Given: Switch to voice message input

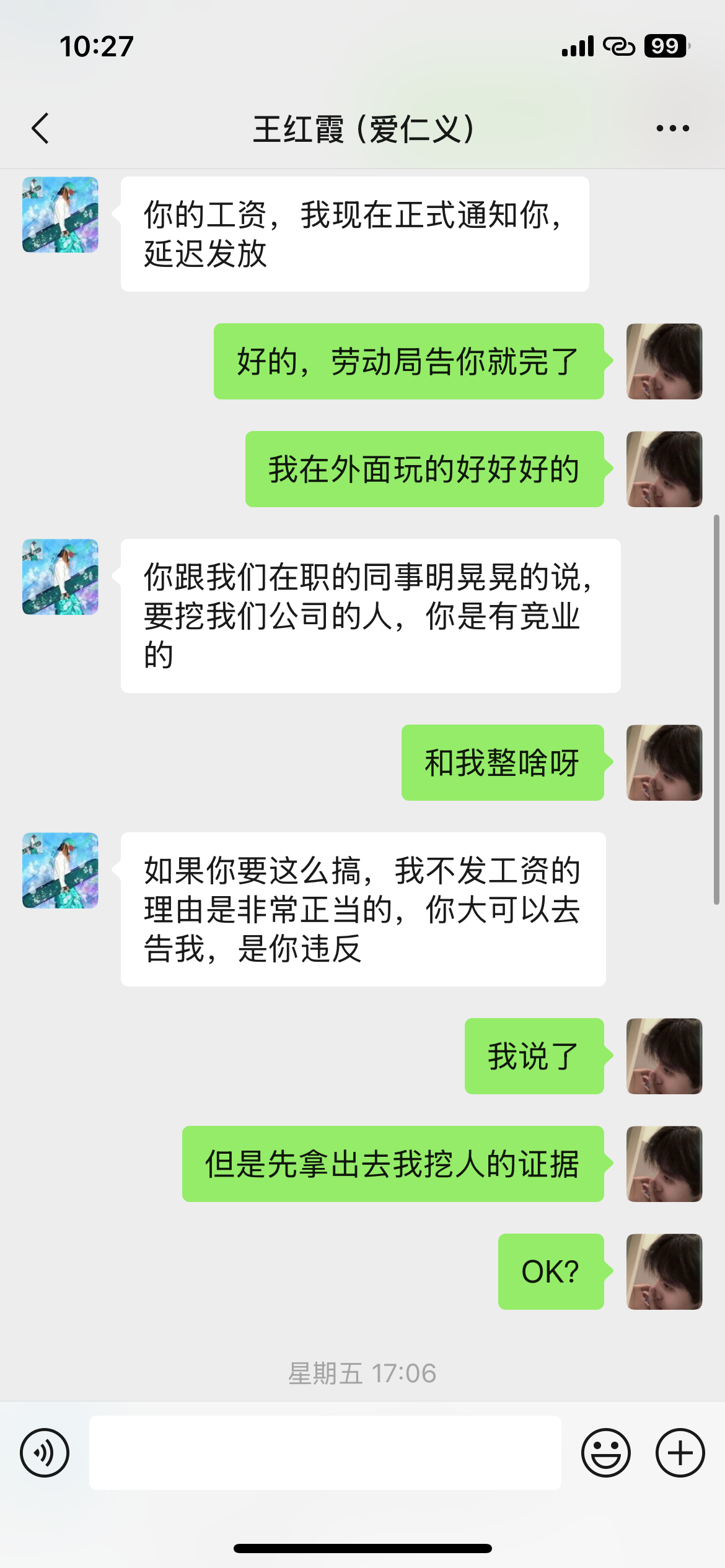Looking at the screenshot, I should (x=45, y=1453).
